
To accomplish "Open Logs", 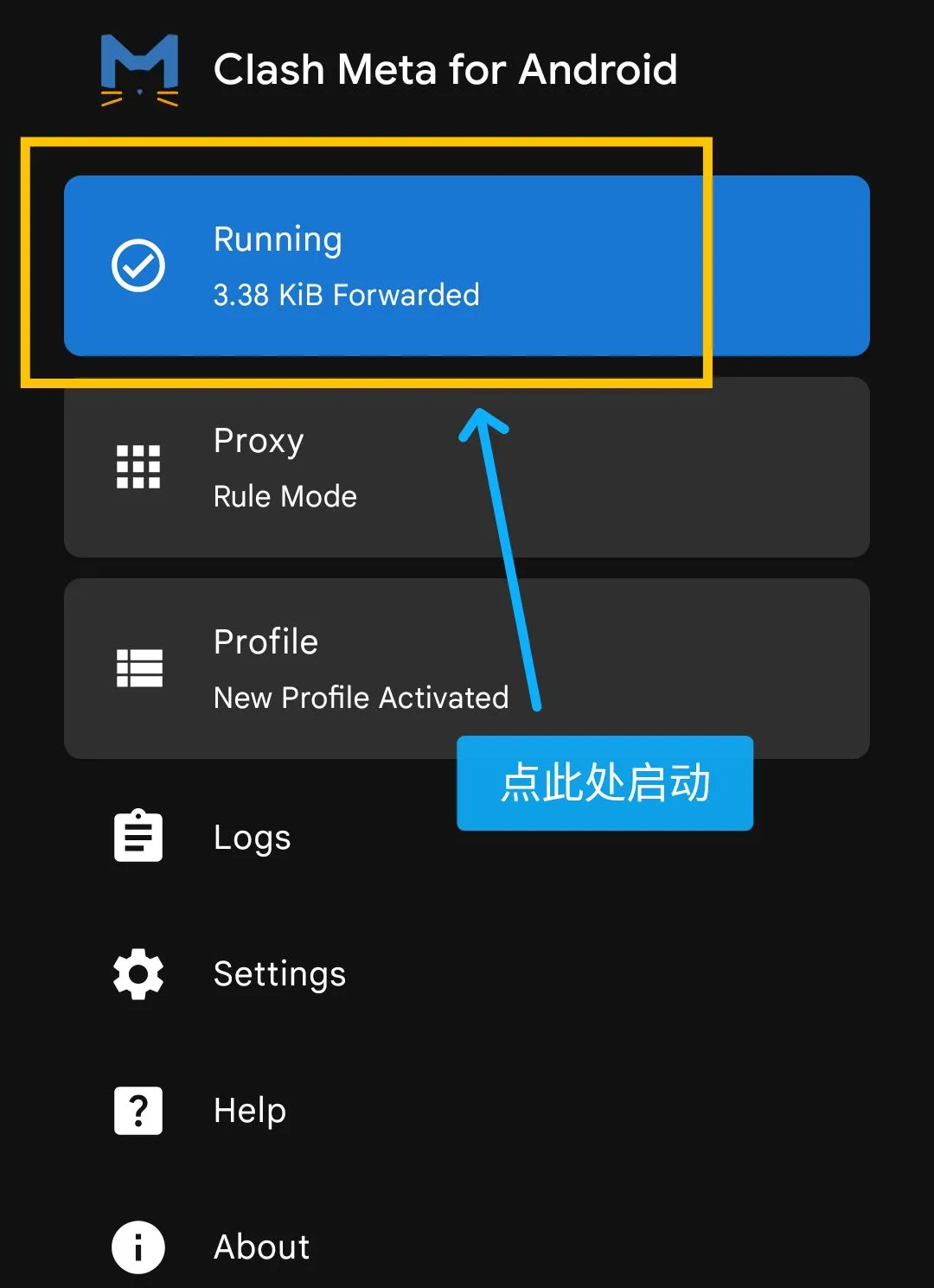I will coord(251,837).
